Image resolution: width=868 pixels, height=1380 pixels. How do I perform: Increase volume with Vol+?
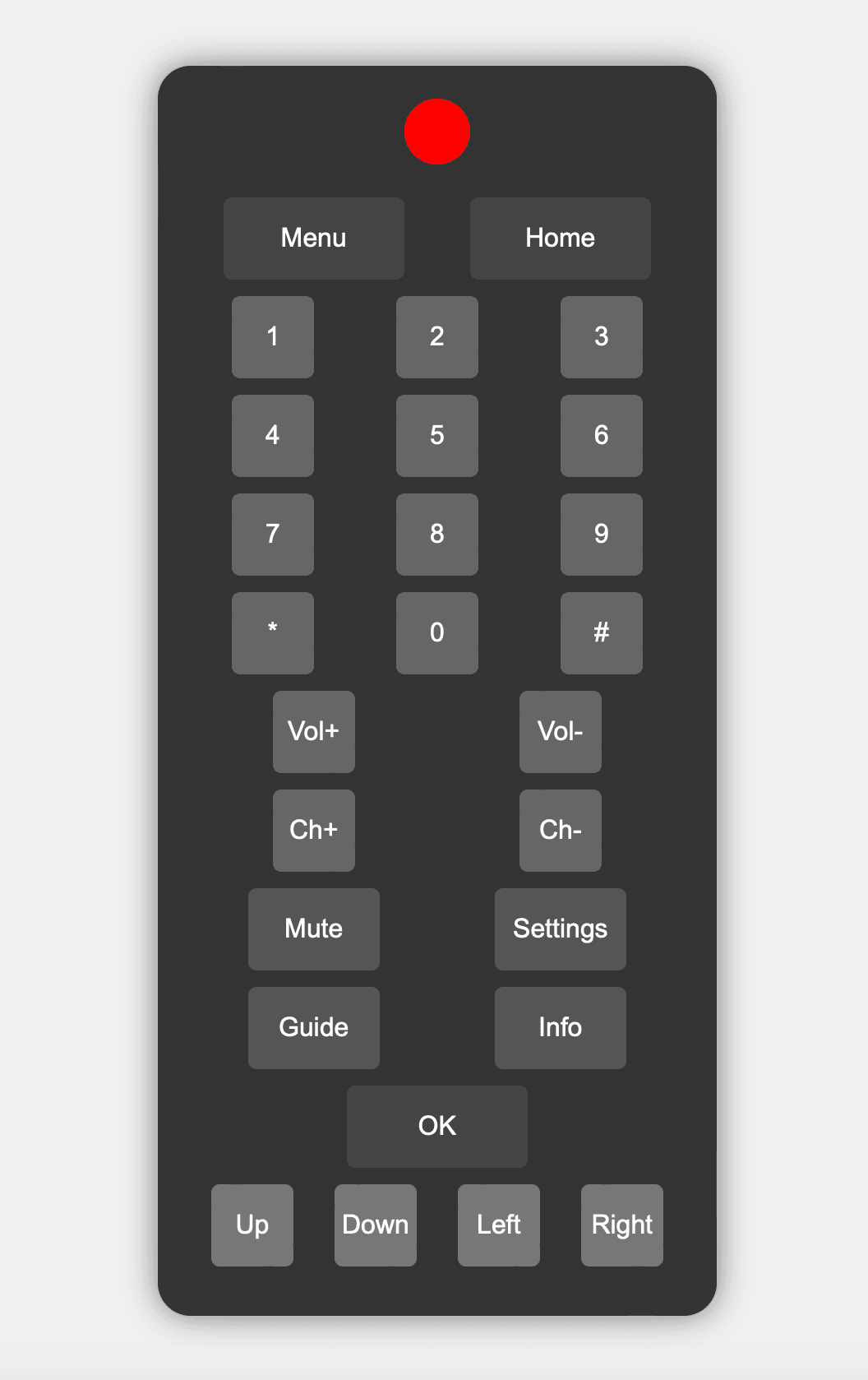click(314, 732)
